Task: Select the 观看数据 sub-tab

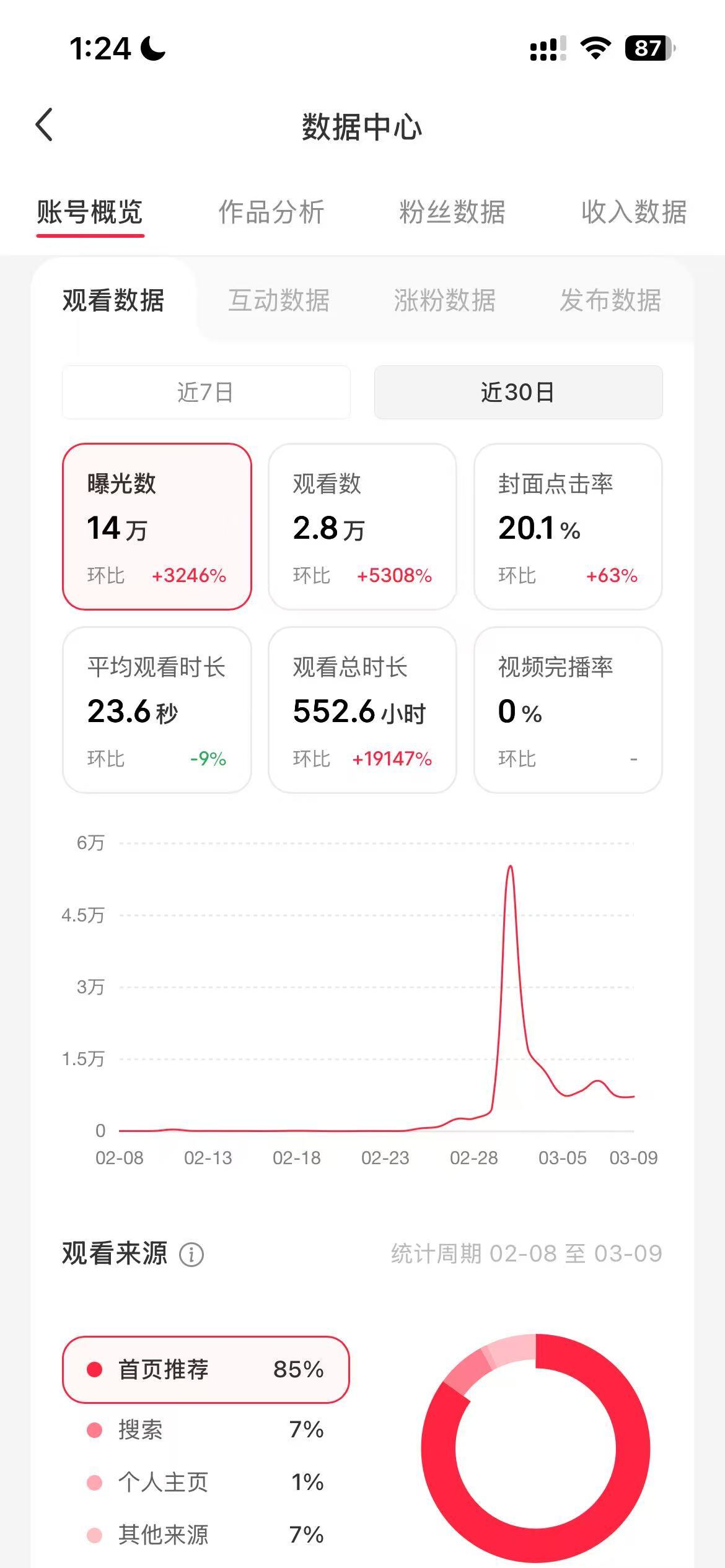Action: (x=113, y=300)
